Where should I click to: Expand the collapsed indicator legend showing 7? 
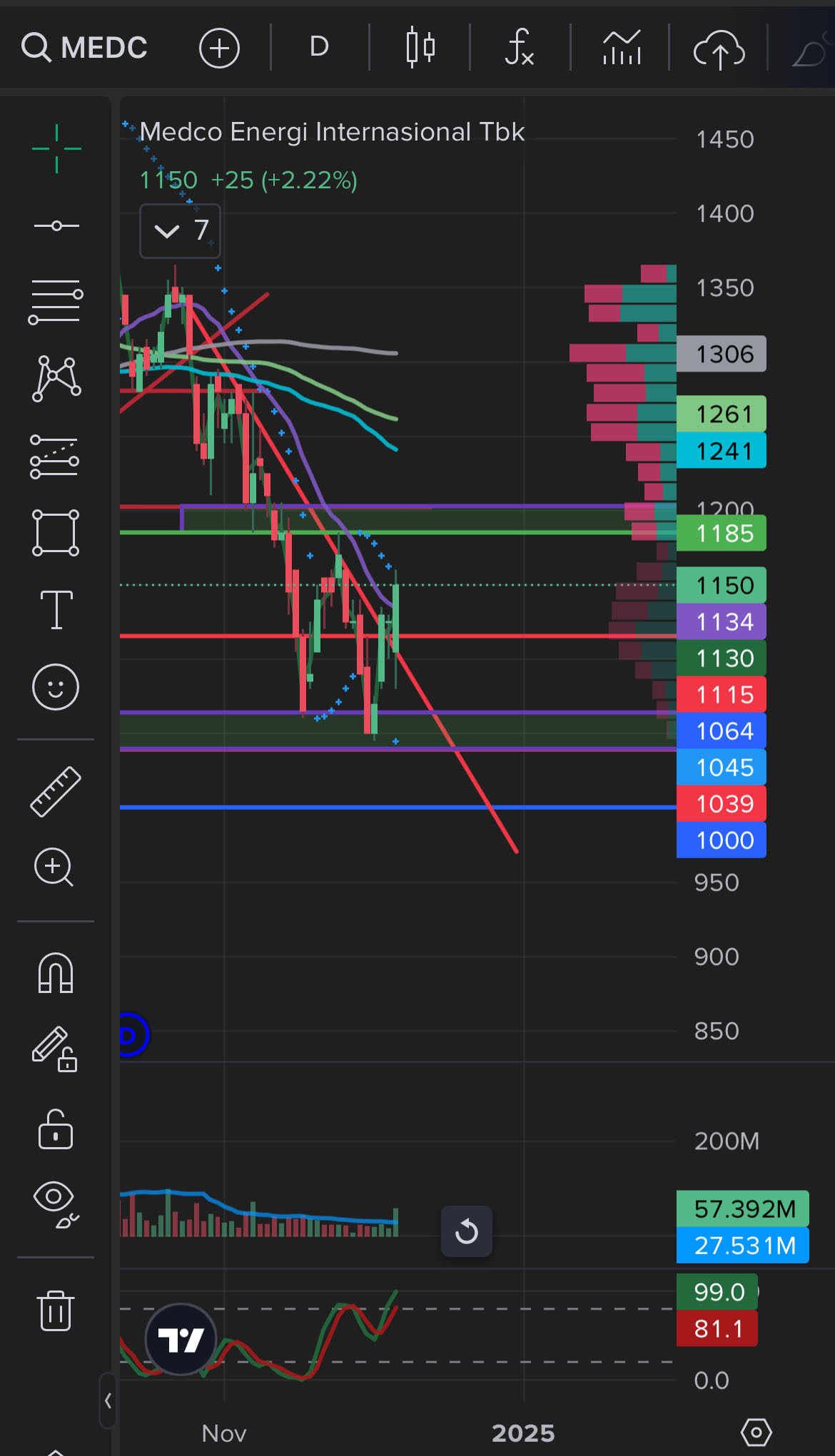(180, 230)
